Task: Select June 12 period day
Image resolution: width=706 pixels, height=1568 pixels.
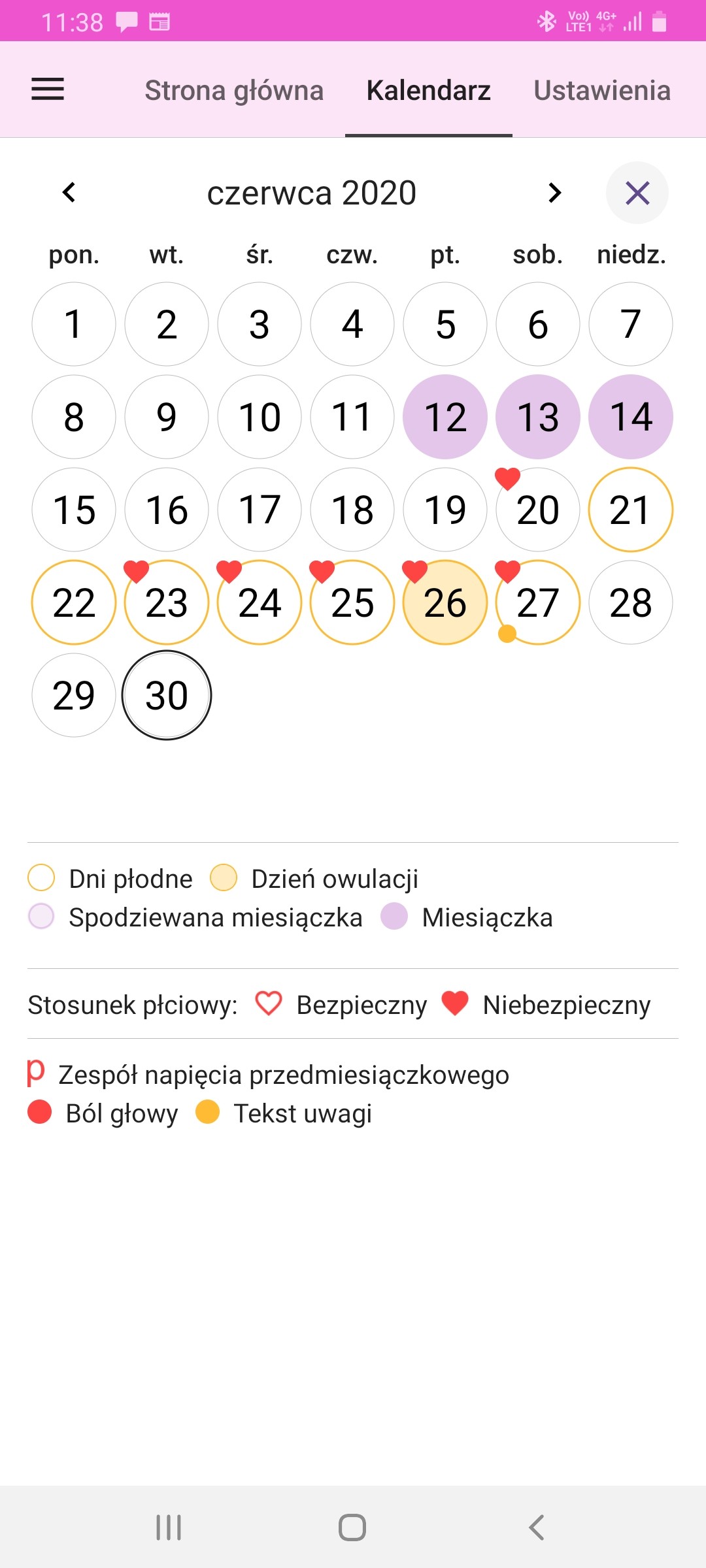Action: click(445, 417)
